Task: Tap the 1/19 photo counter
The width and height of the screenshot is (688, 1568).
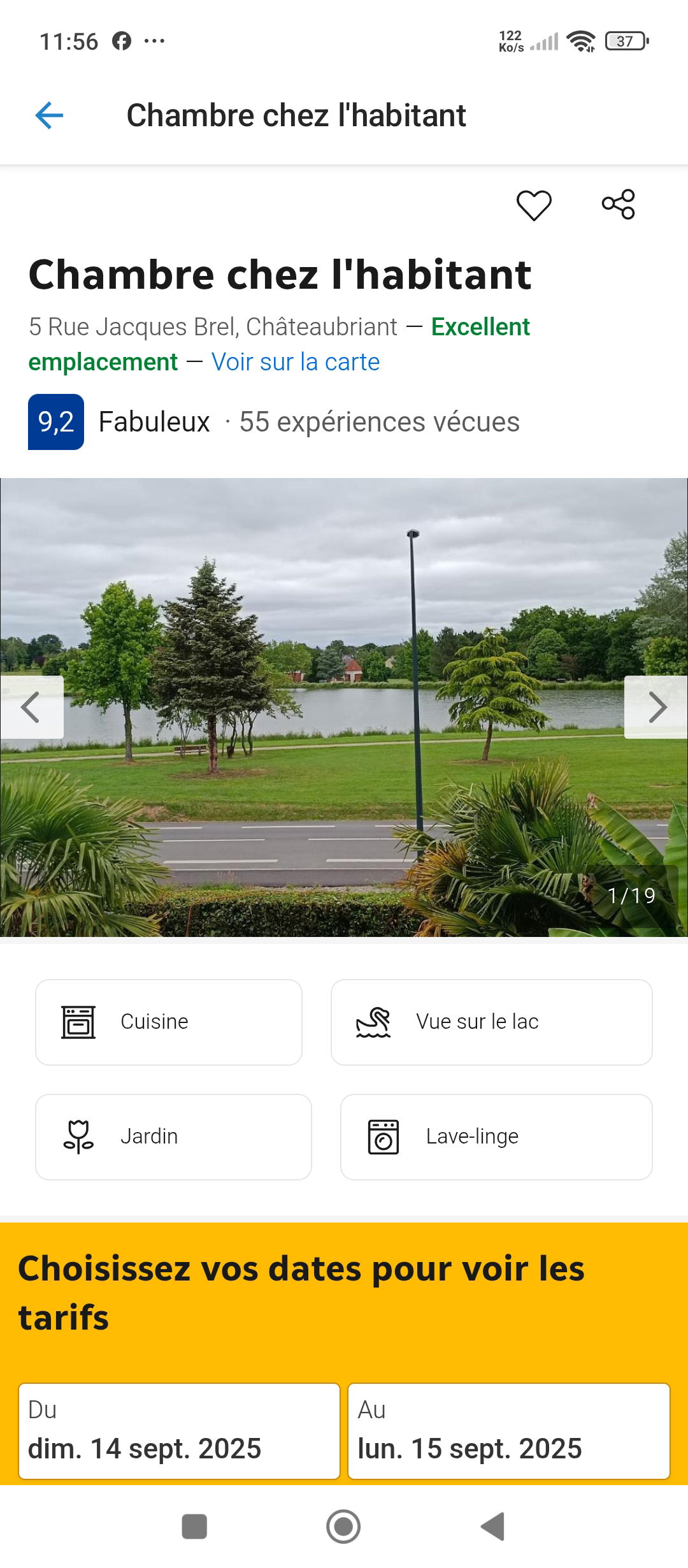Action: click(632, 896)
